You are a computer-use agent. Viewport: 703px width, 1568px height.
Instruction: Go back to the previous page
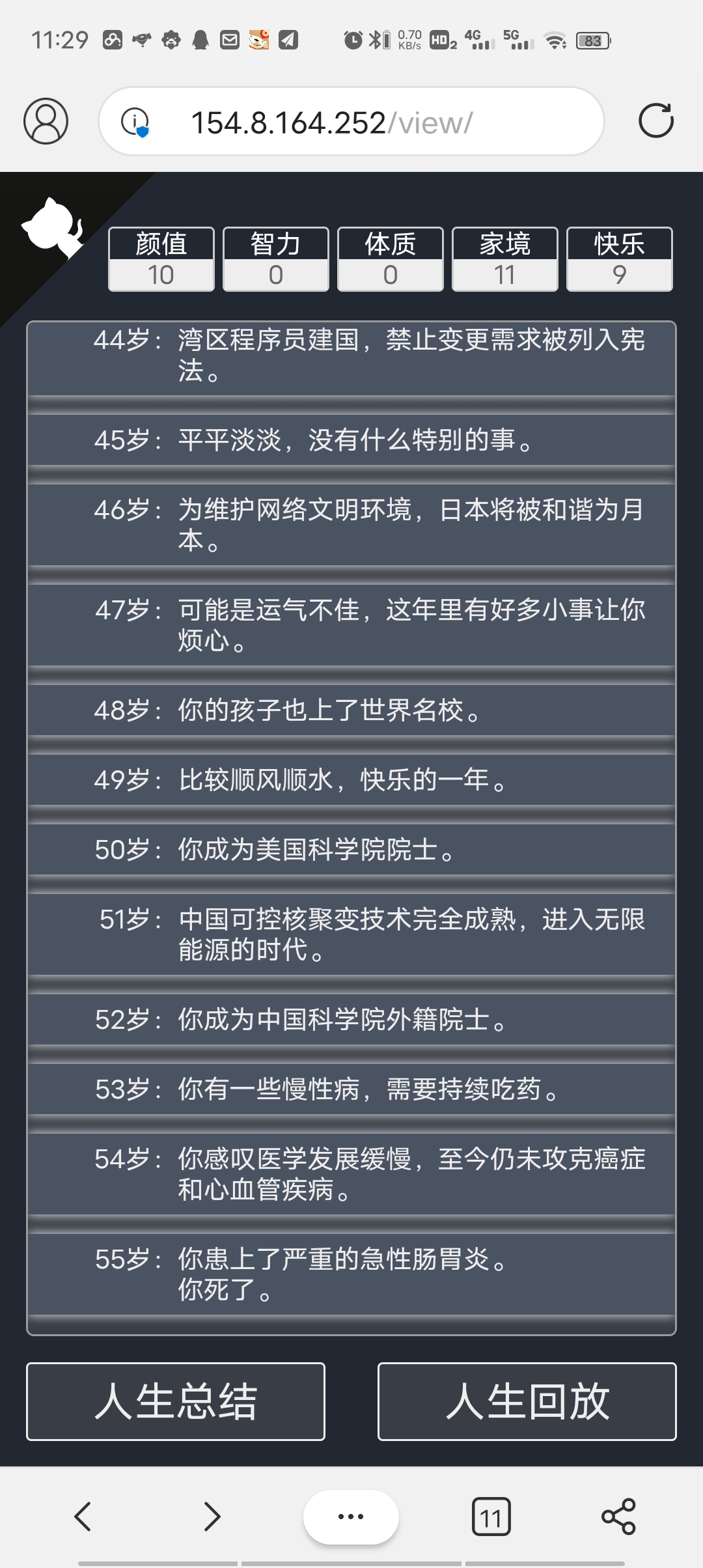pos(83,1516)
